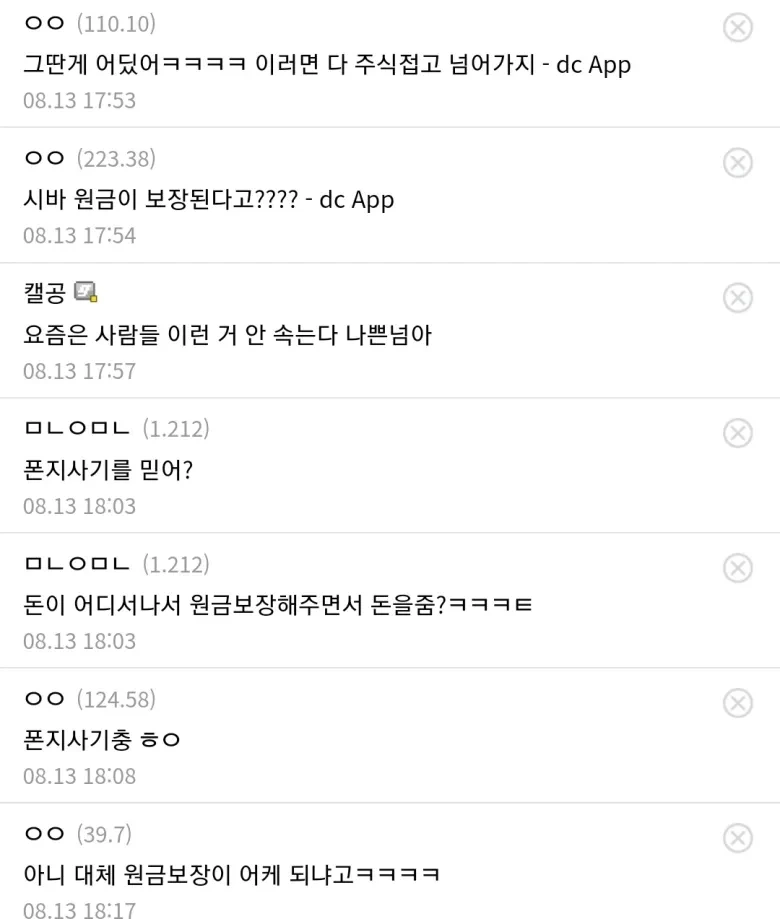Screen dimensions: 780x919
Task: Delete the comment '돈이 어디서나서 원금보장해주면서'
Action: (x=737, y=567)
